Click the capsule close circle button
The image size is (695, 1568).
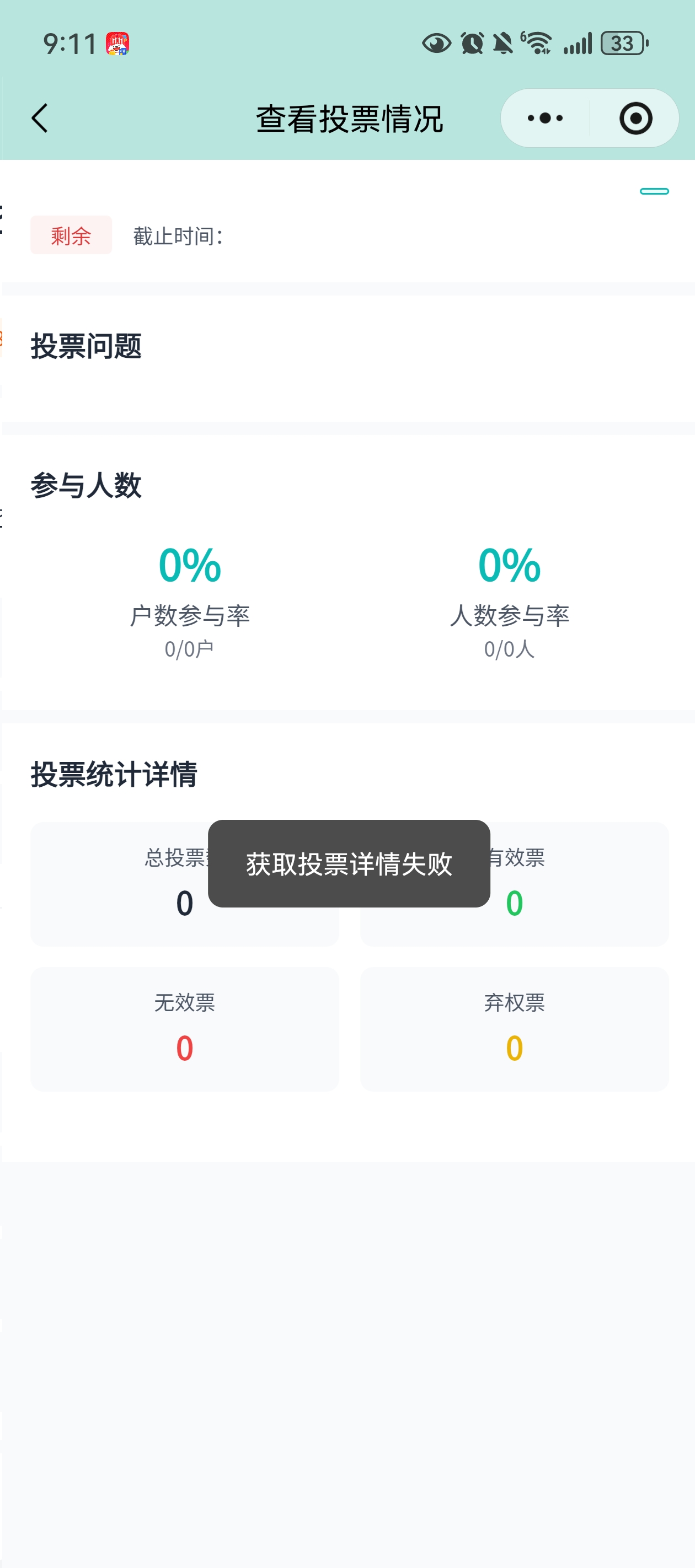635,118
